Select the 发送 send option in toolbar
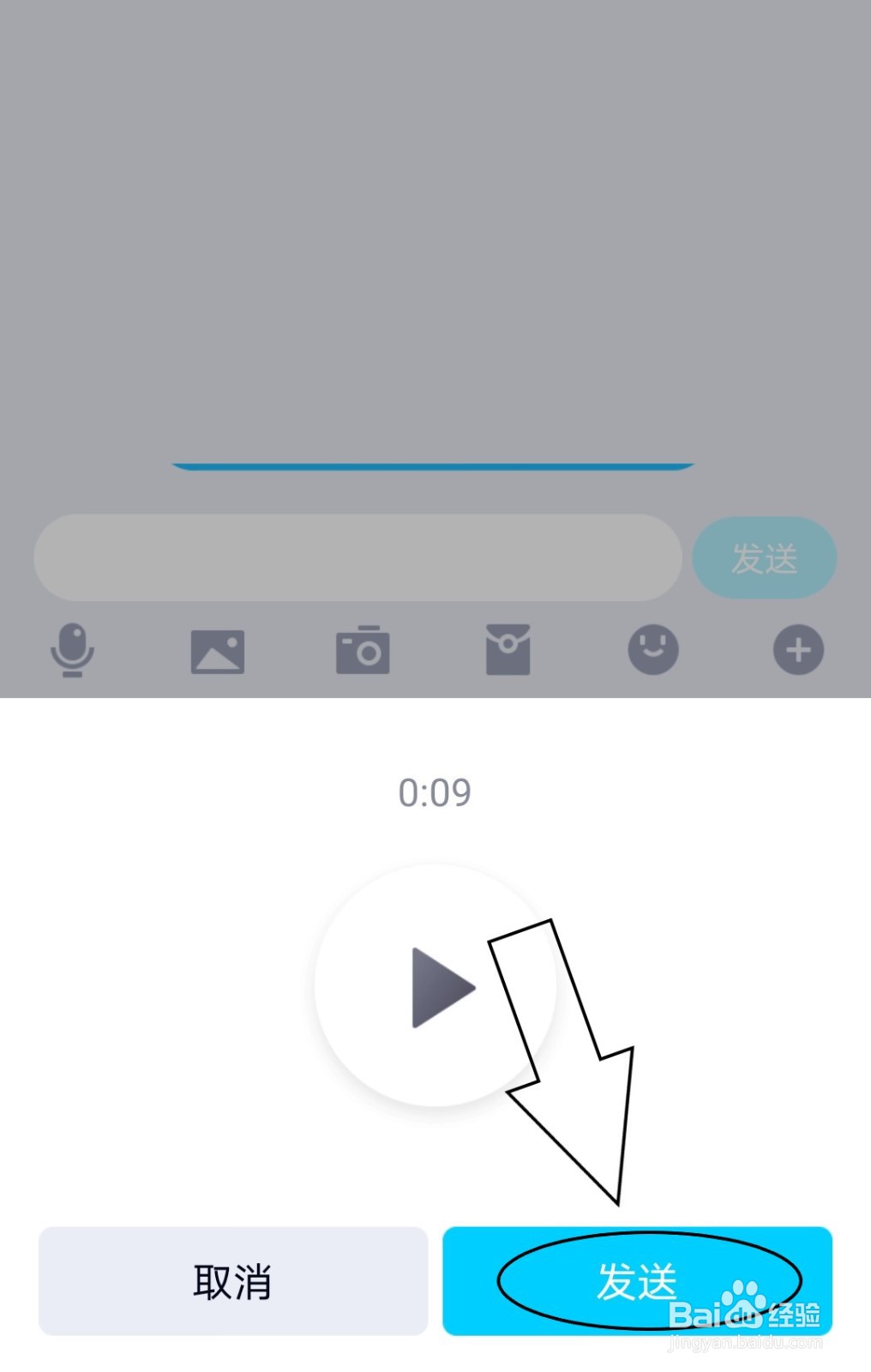The height and width of the screenshot is (1372, 871). pyautogui.click(x=764, y=558)
